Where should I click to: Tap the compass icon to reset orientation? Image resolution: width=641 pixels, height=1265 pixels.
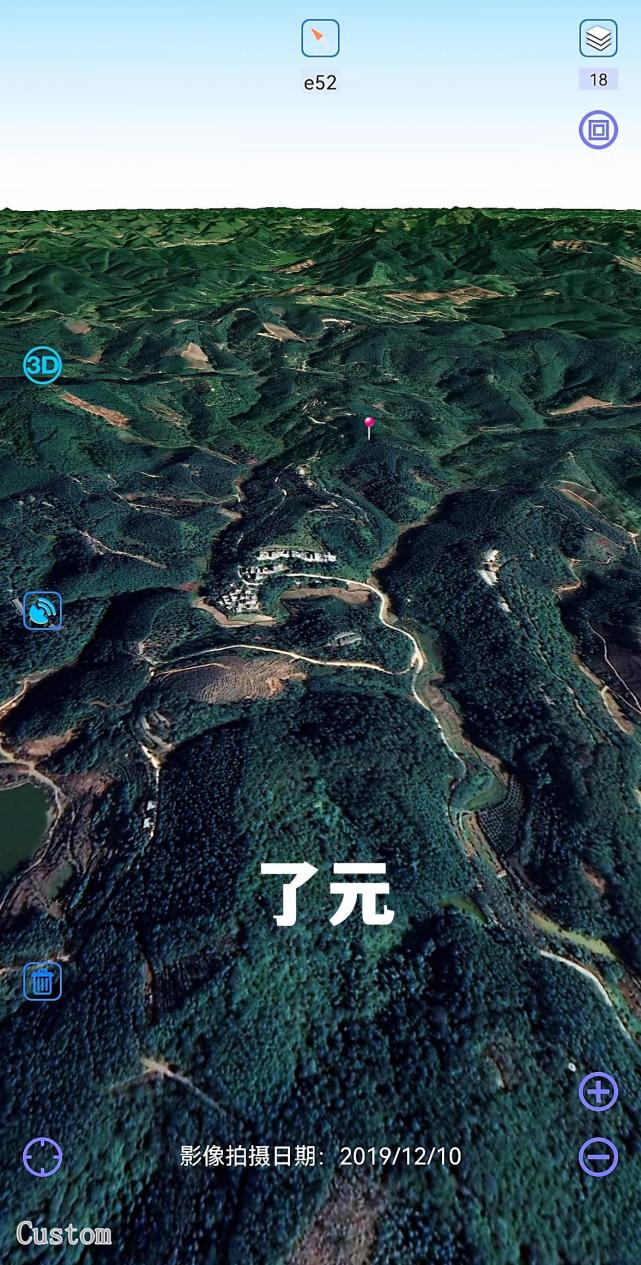(320, 39)
